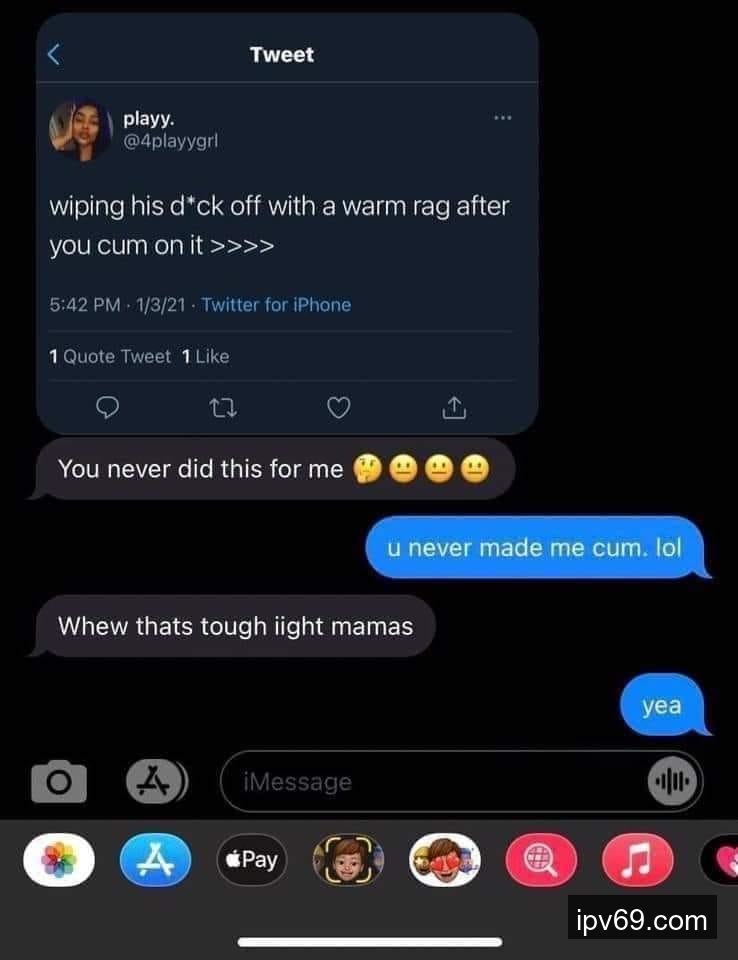Open the App Store for iMessage
Image resolution: width=738 pixels, height=960 pixels.
pyautogui.click(x=155, y=860)
